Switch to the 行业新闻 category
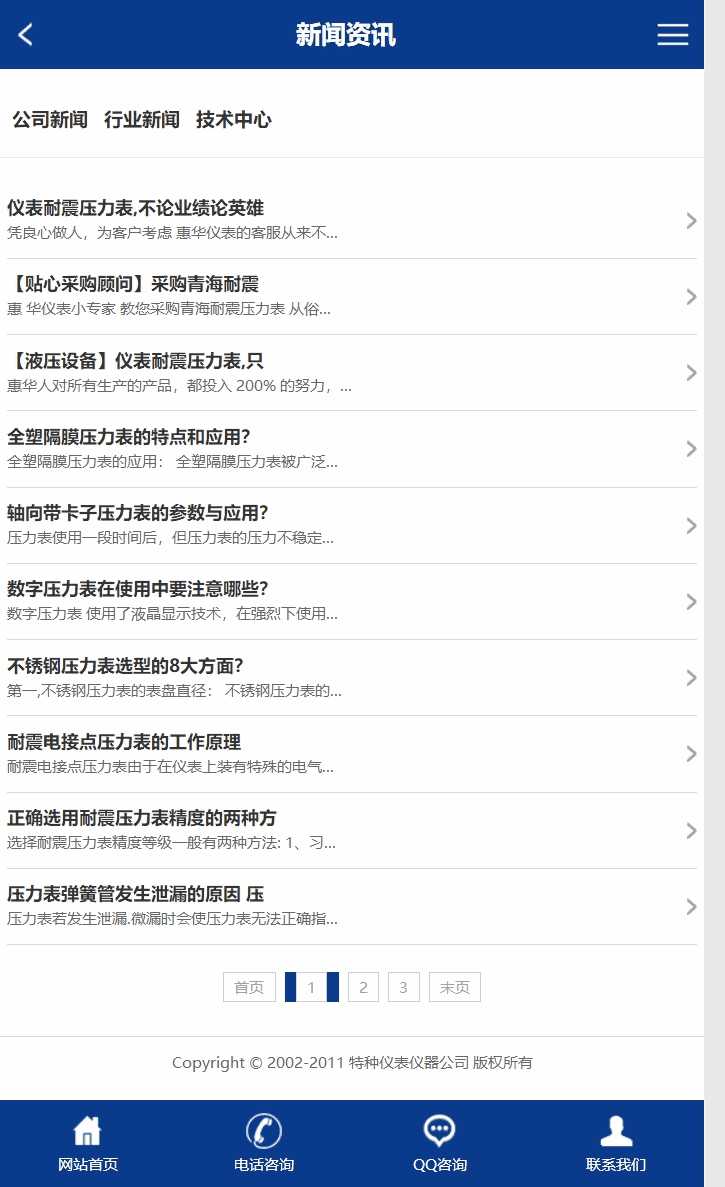 click(142, 119)
